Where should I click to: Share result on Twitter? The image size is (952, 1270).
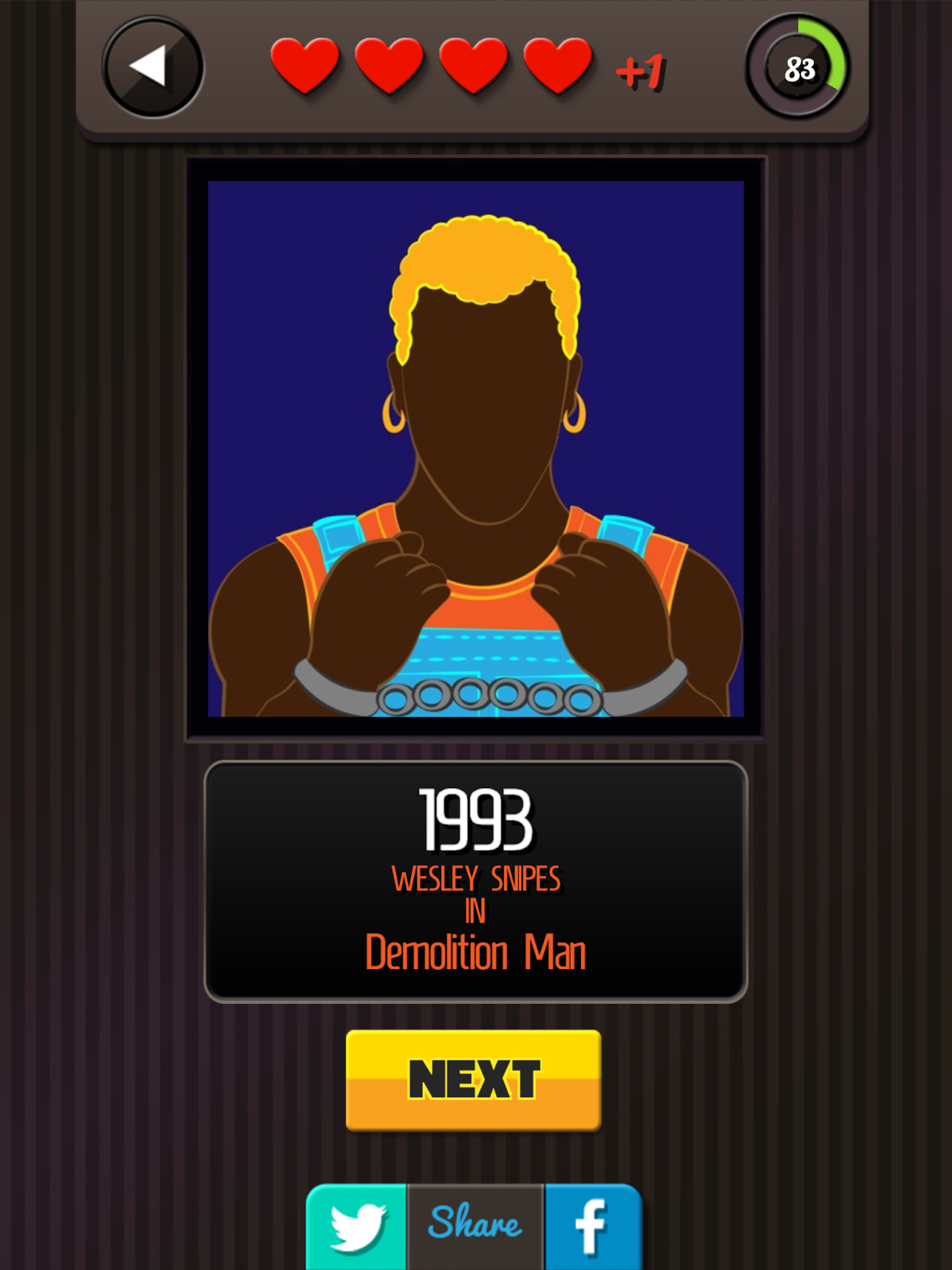(357, 1226)
